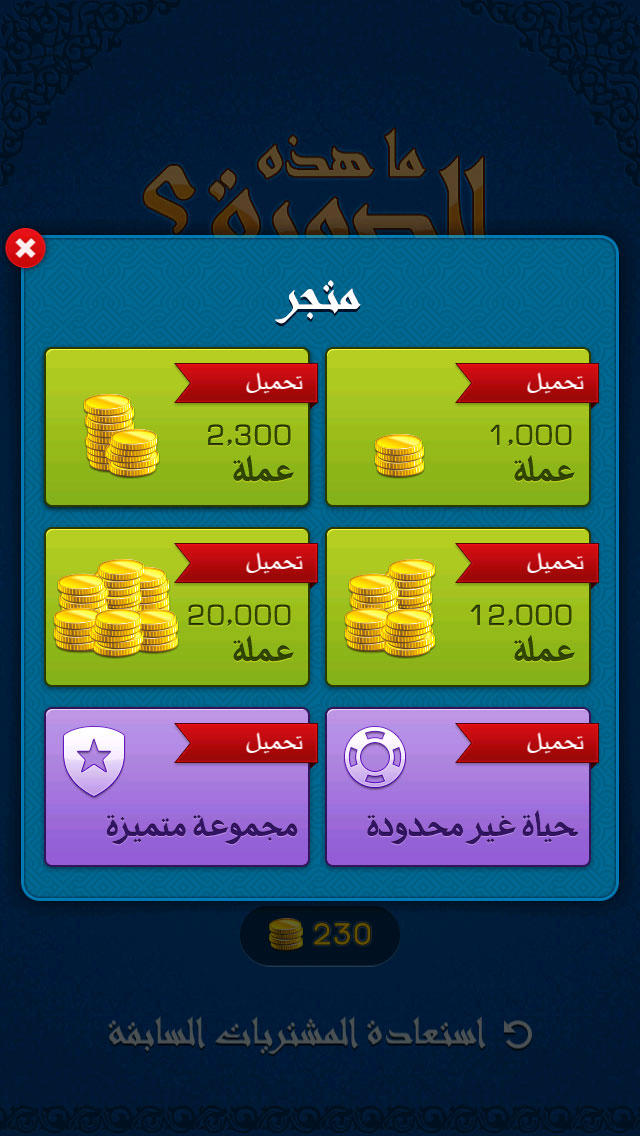This screenshot has width=640, height=1136.
Task: Purchase unlimited lives (حياة غير محدودة)
Action: (x=458, y=787)
